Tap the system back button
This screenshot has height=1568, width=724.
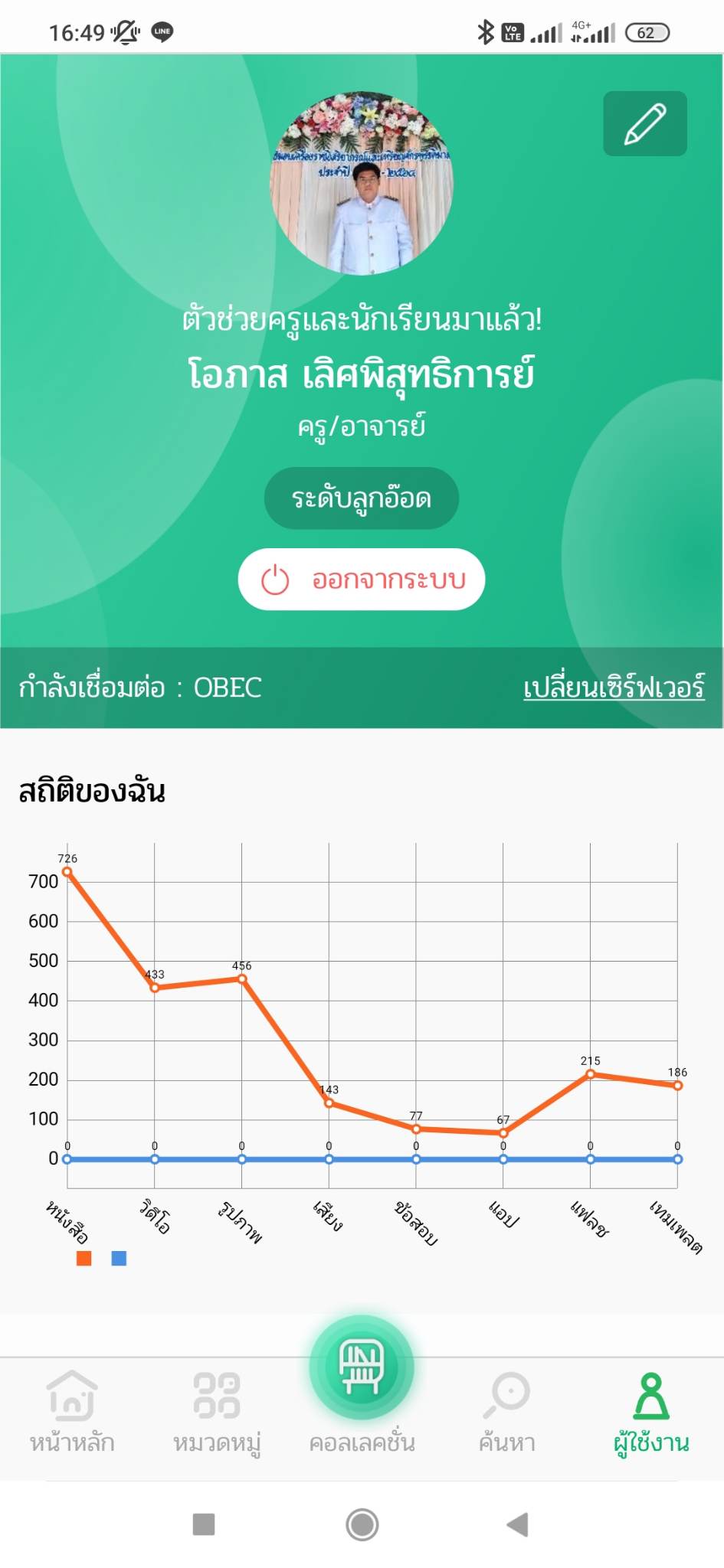click(519, 1524)
